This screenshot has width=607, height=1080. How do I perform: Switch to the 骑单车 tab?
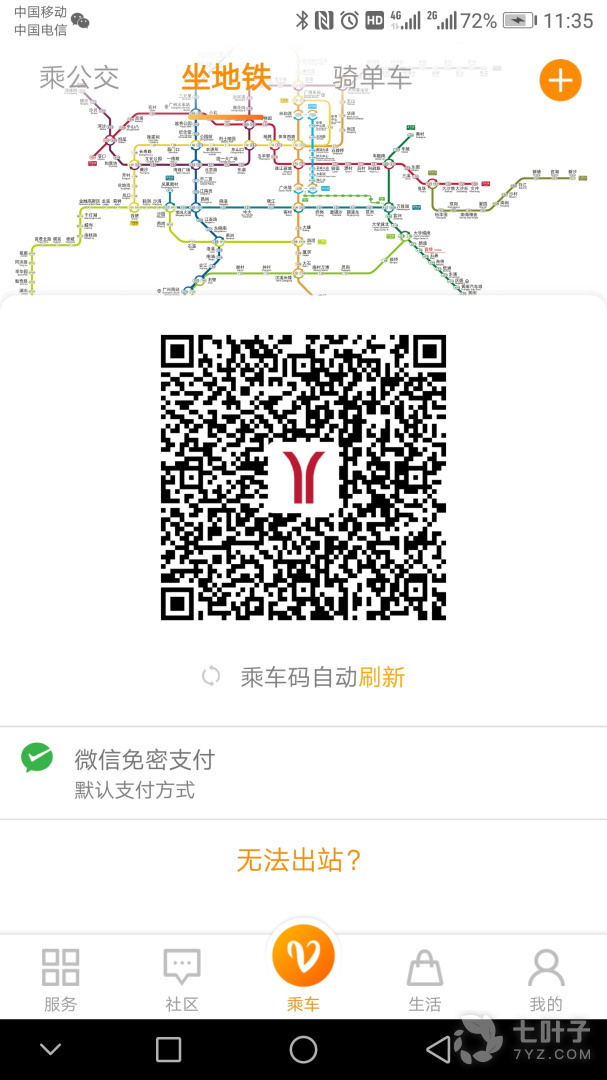tap(372, 78)
